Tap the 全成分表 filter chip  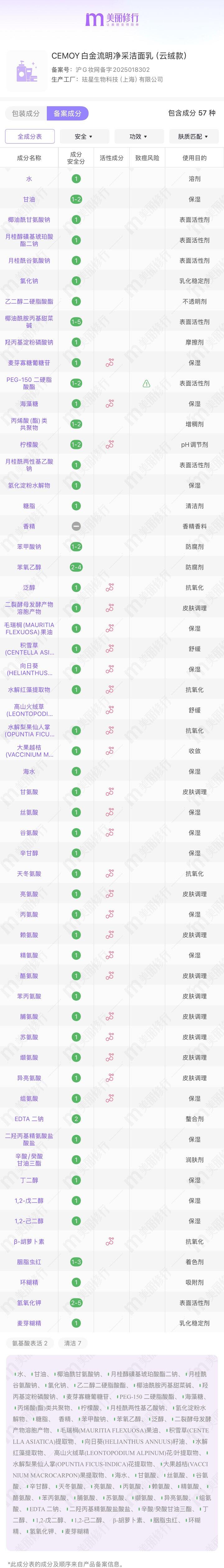(x=30, y=136)
